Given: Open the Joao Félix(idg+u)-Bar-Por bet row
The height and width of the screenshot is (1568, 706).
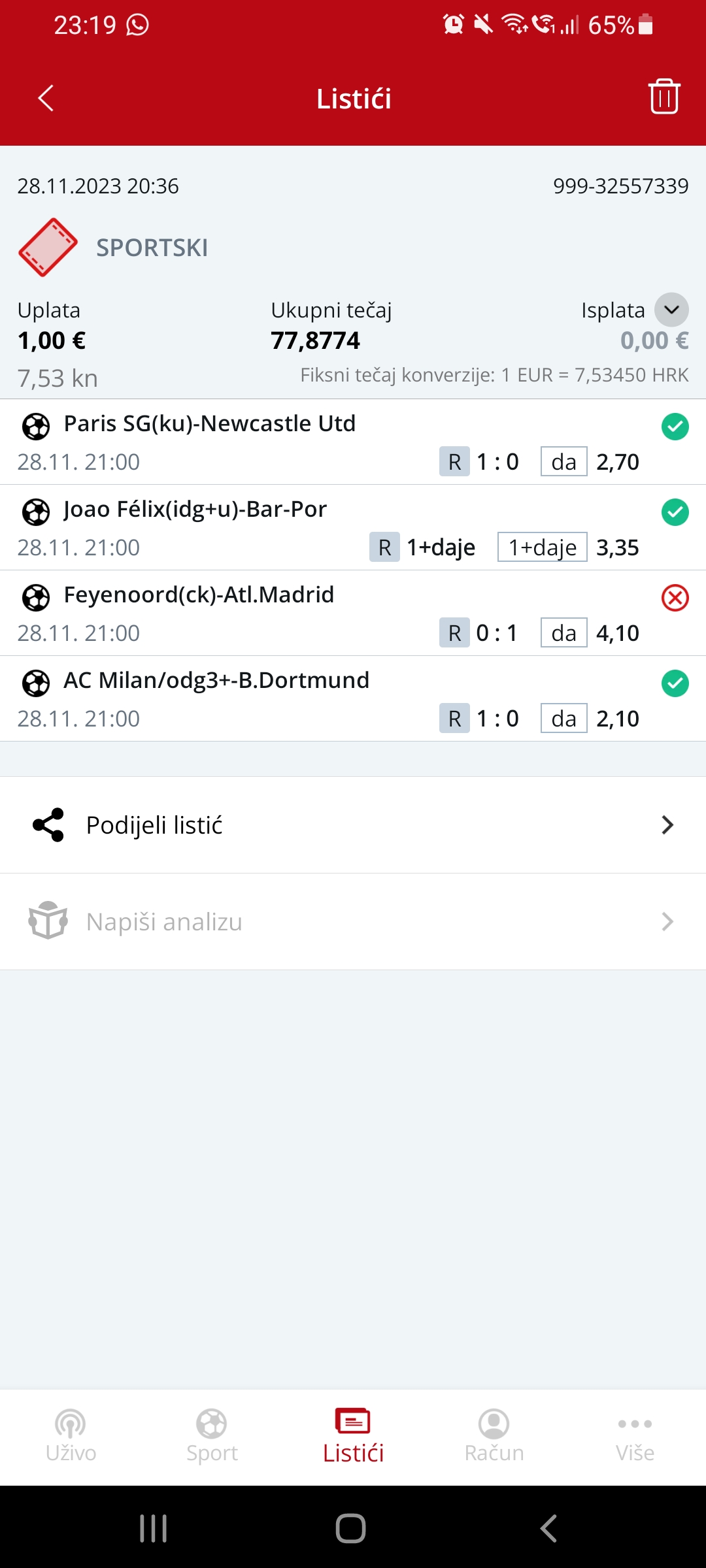Looking at the screenshot, I should (x=353, y=528).
